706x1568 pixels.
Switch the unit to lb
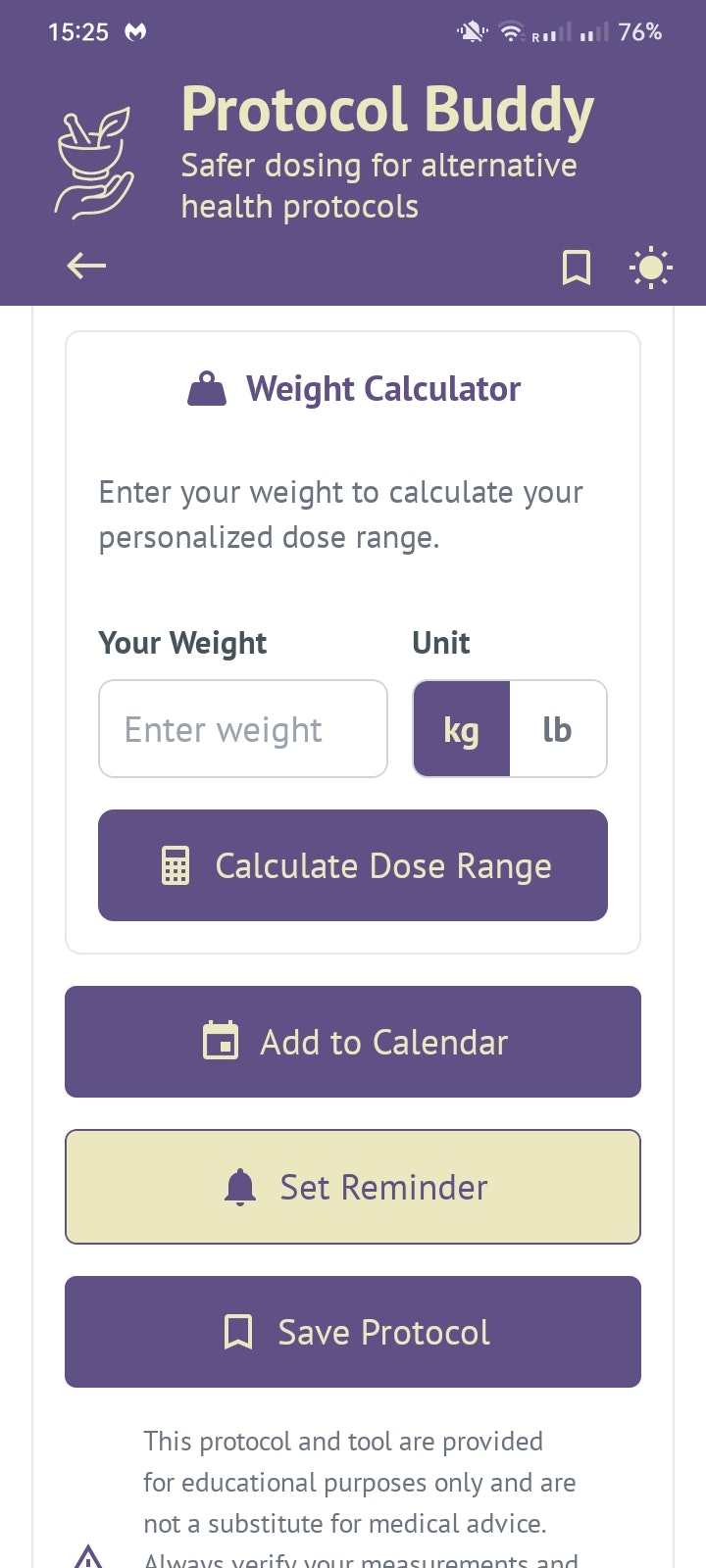(558, 728)
